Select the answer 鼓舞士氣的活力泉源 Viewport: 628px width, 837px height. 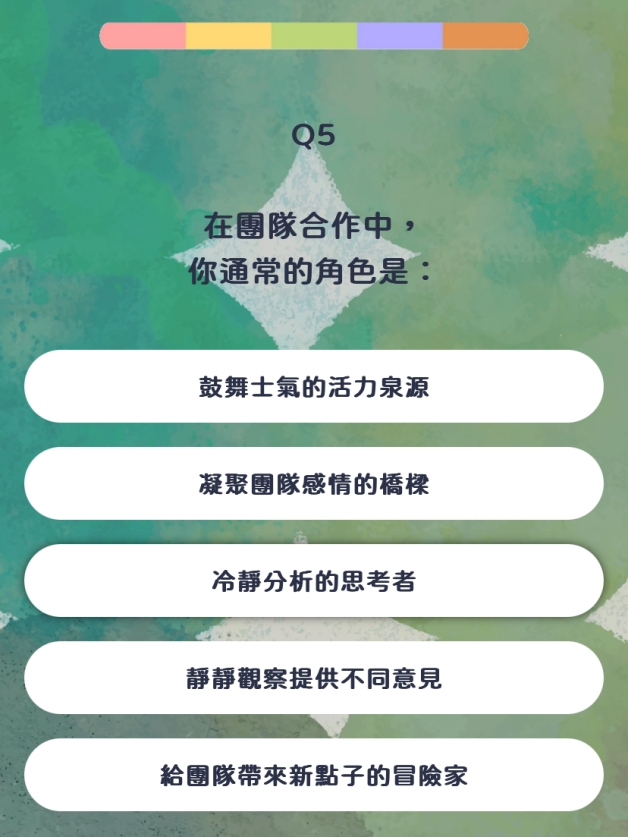click(314, 387)
